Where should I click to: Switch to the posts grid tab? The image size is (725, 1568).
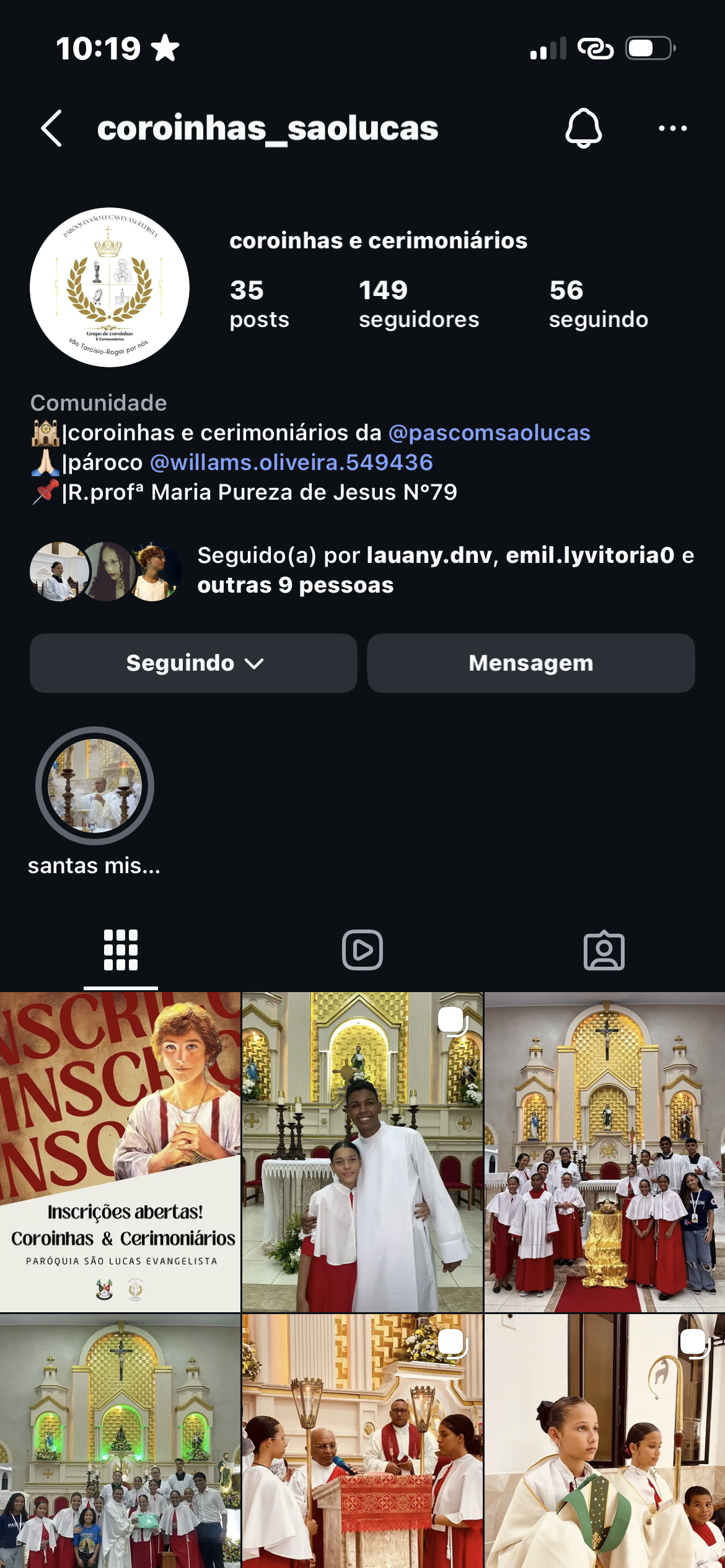click(121, 950)
